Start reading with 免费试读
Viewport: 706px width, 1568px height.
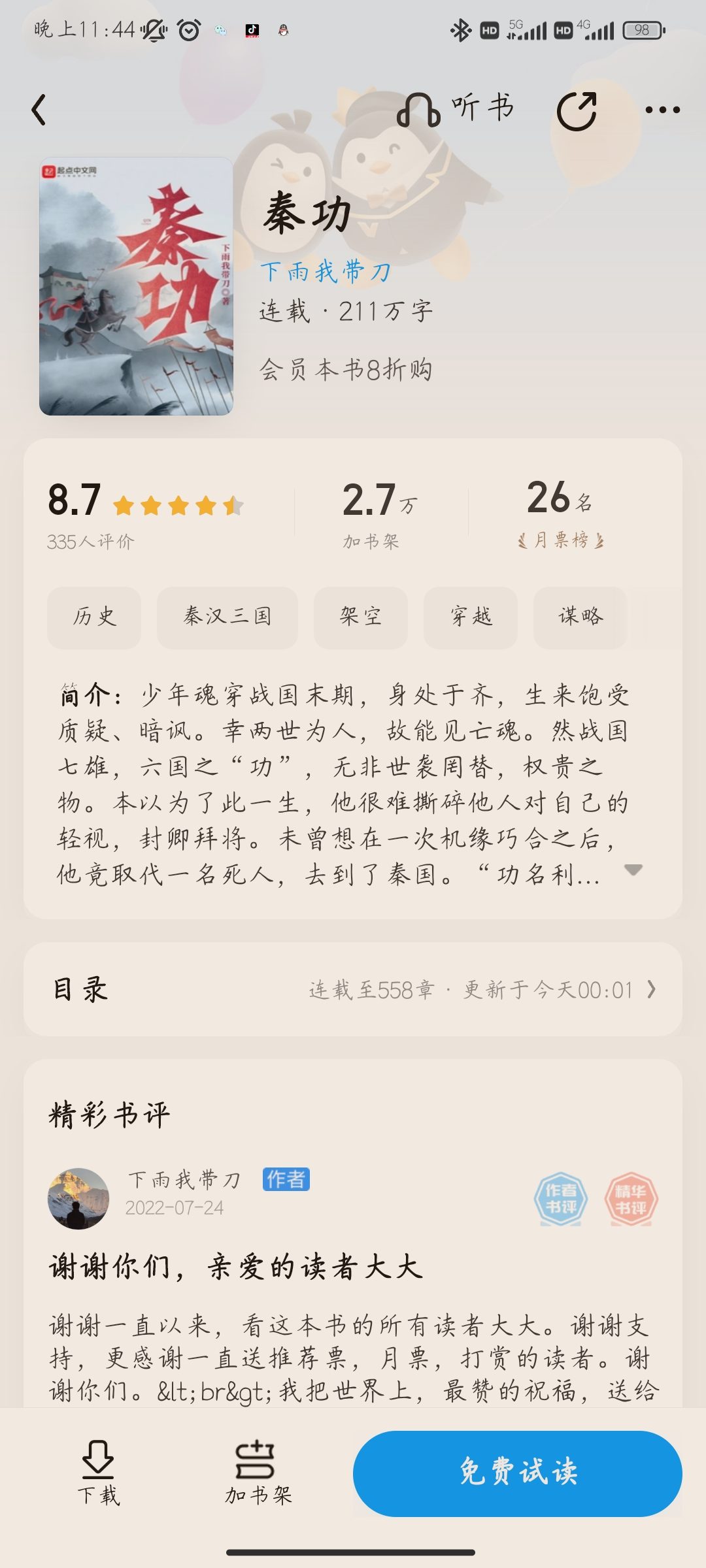tap(518, 1473)
